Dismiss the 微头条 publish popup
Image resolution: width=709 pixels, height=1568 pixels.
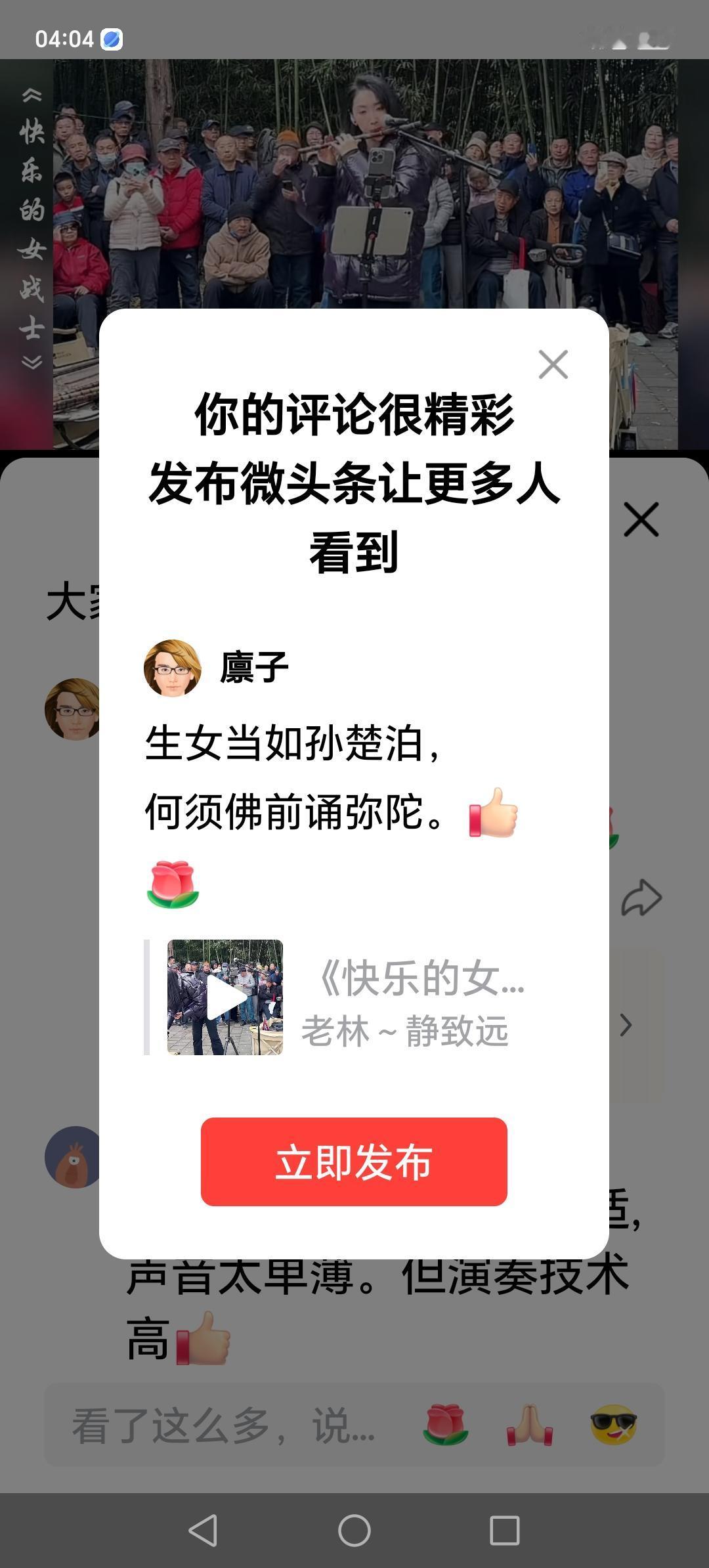click(x=553, y=365)
